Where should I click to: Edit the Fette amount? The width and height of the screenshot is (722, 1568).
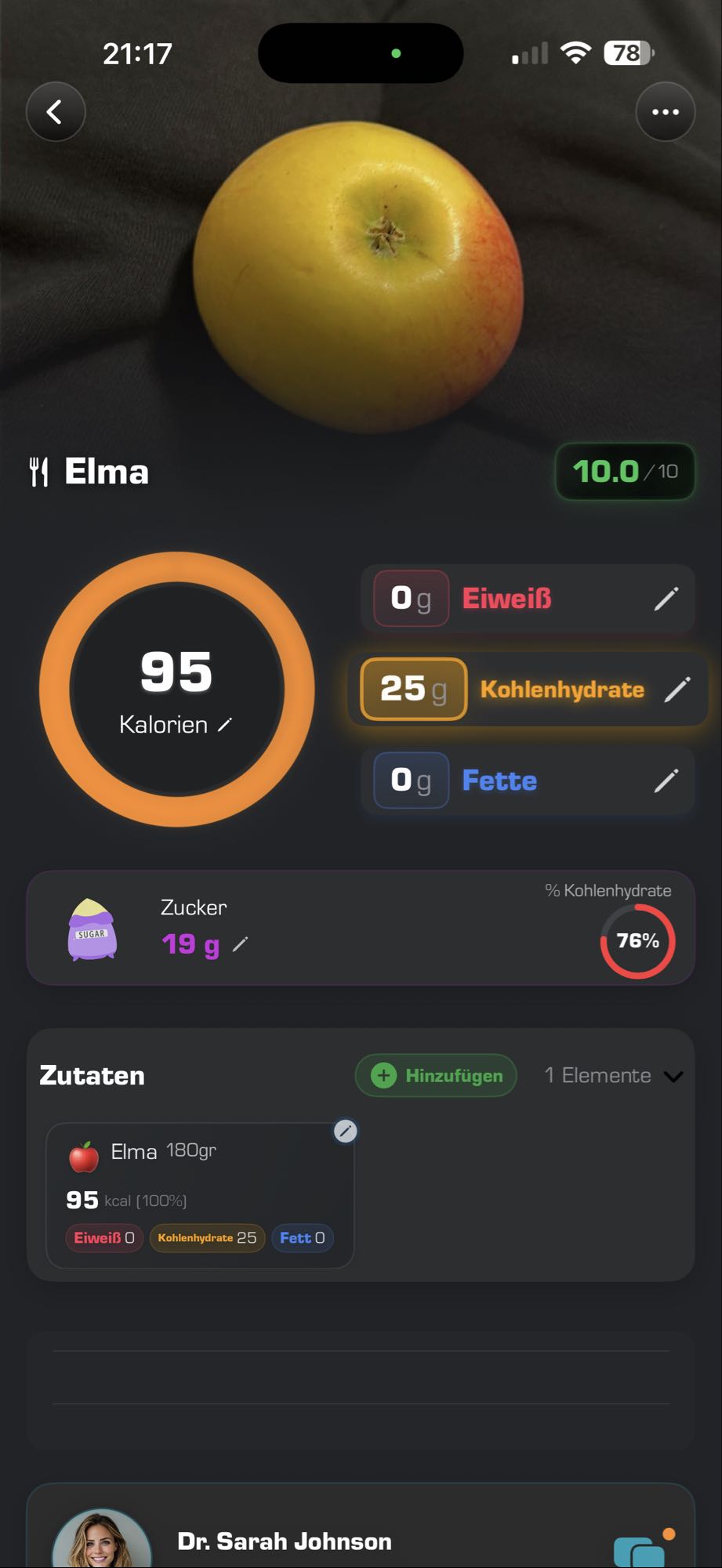coord(666,780)
